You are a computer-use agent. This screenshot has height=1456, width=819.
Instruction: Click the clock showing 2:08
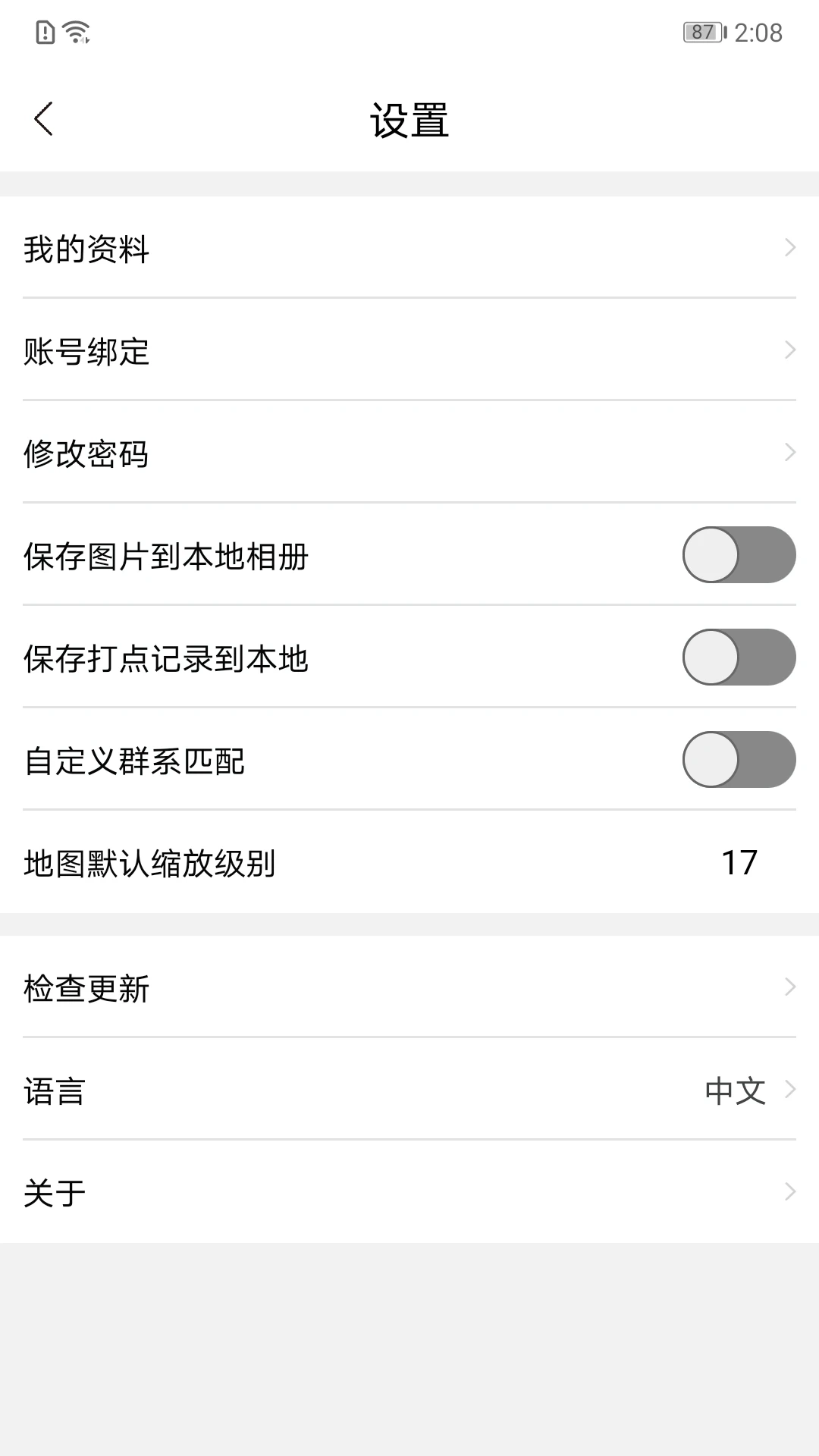point(758,32)
